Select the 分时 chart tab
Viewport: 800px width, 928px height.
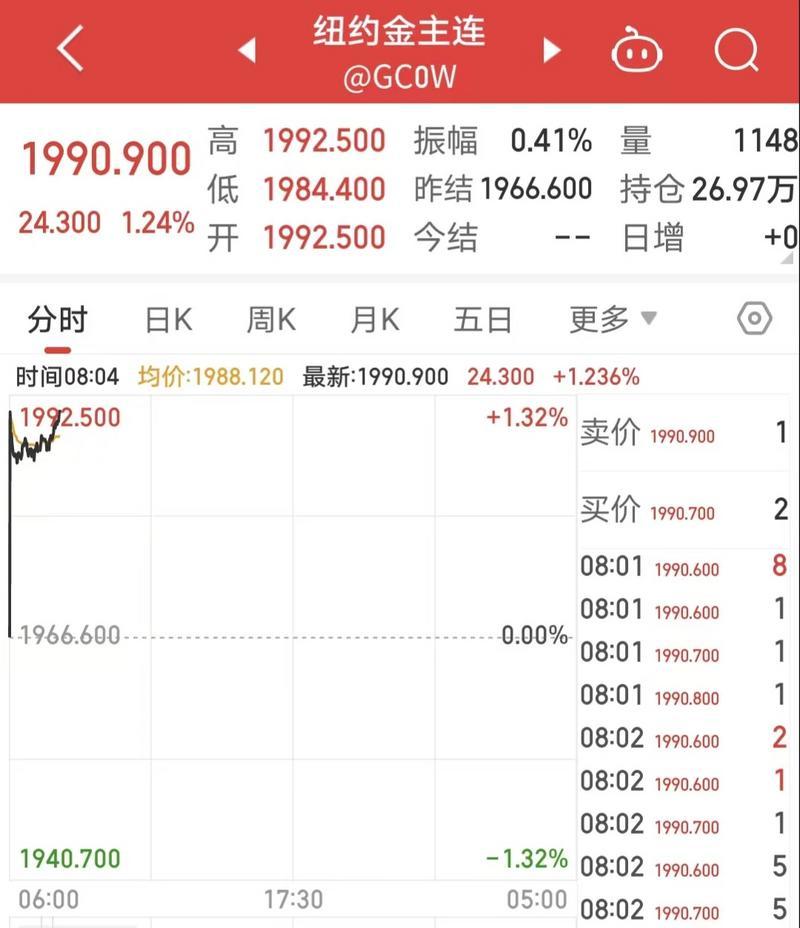[58, 320]
